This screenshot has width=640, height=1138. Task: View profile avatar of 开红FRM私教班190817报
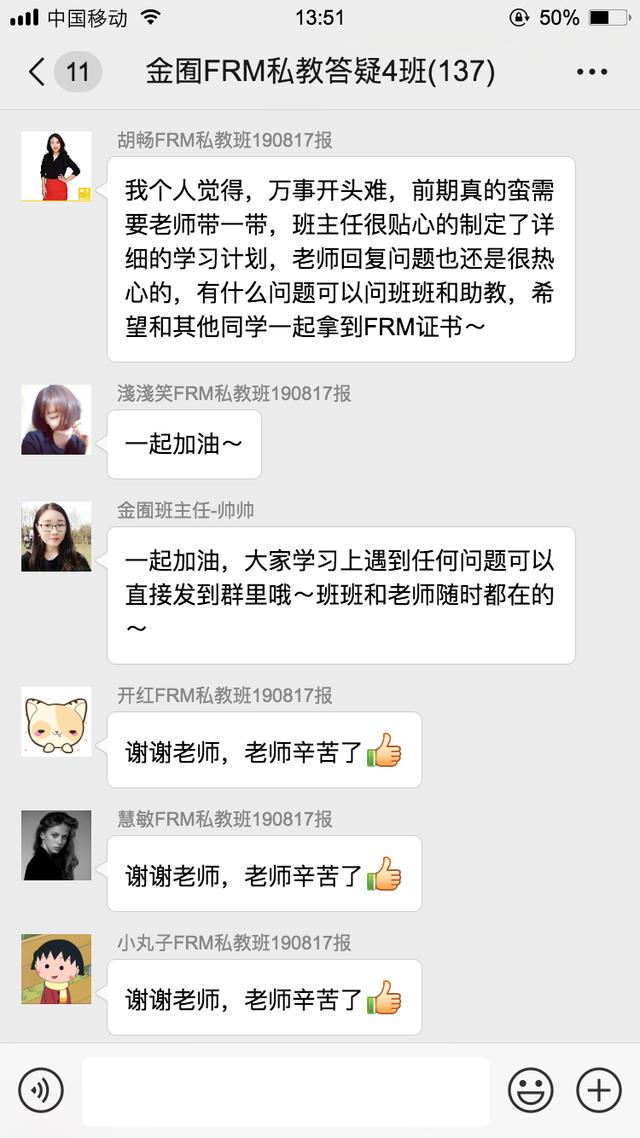56,721
